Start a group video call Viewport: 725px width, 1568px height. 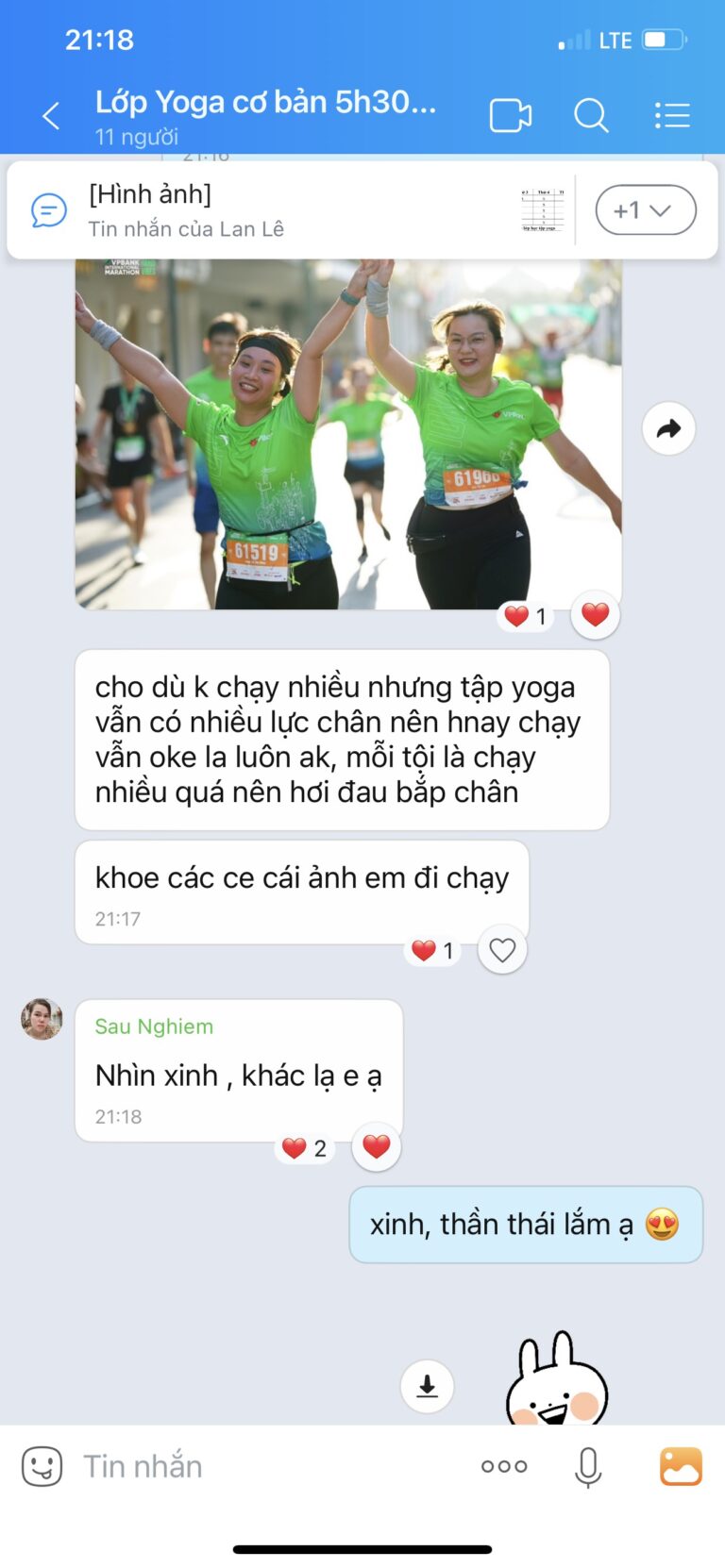click(510, 116)
